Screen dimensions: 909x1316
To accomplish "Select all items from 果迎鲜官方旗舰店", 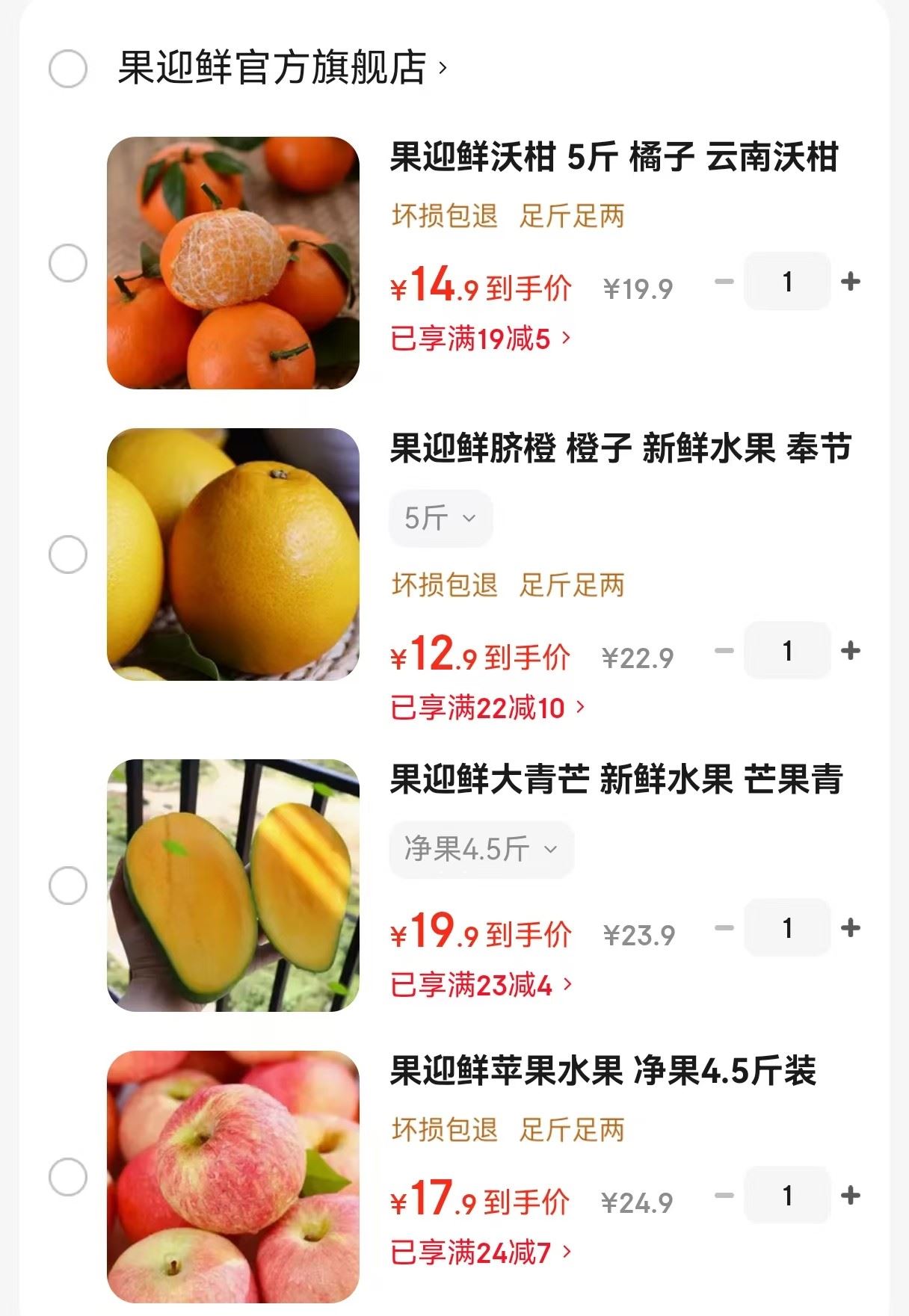I will click(x=68, y=69).
